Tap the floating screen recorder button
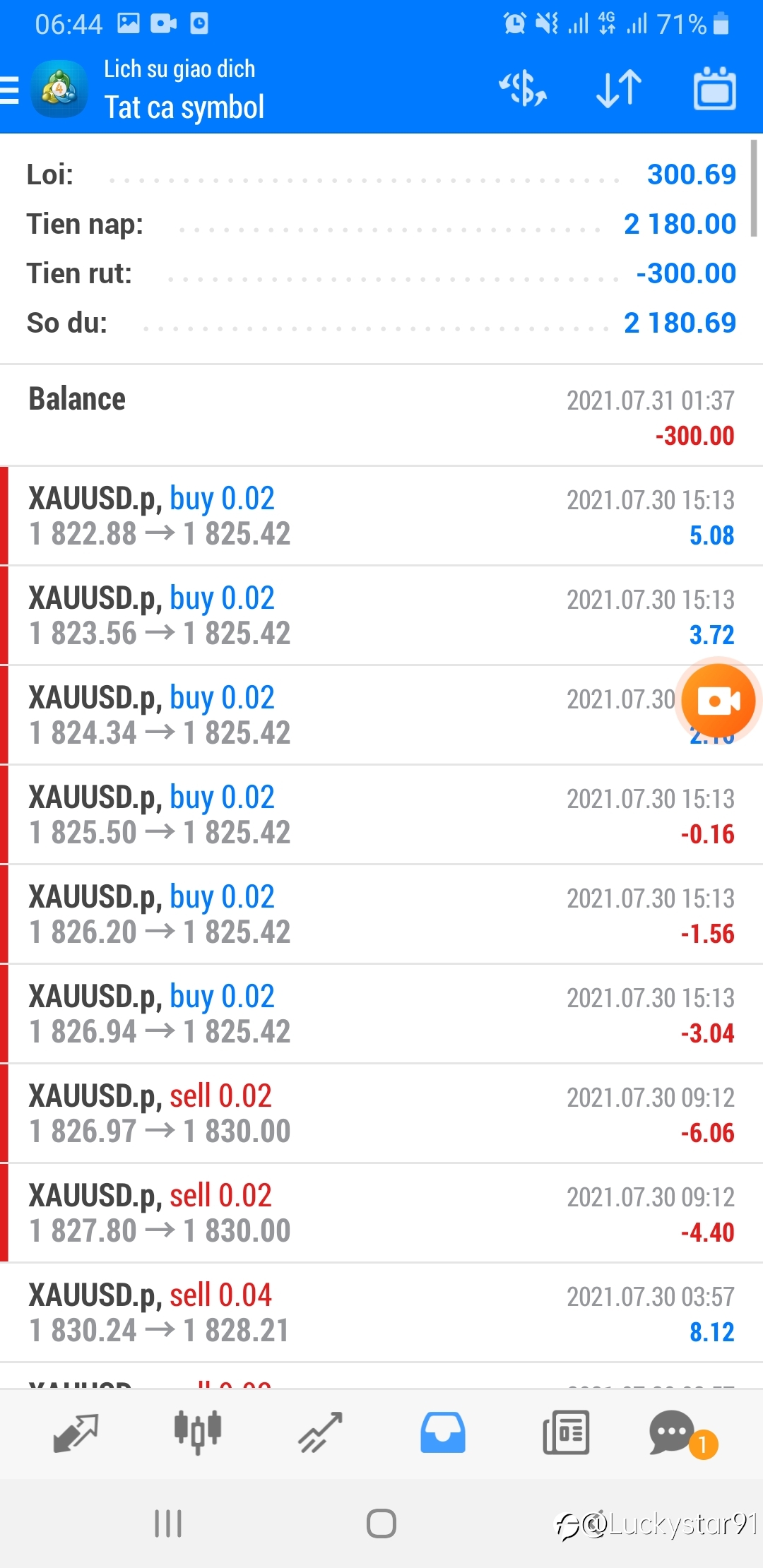 coord(718,701)
